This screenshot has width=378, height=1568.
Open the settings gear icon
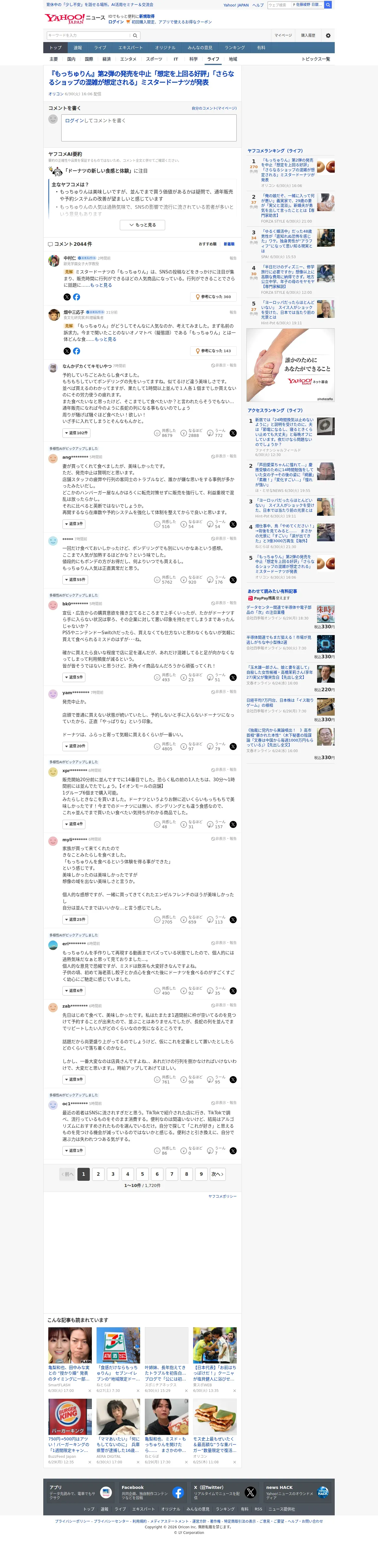coord(328,35)
